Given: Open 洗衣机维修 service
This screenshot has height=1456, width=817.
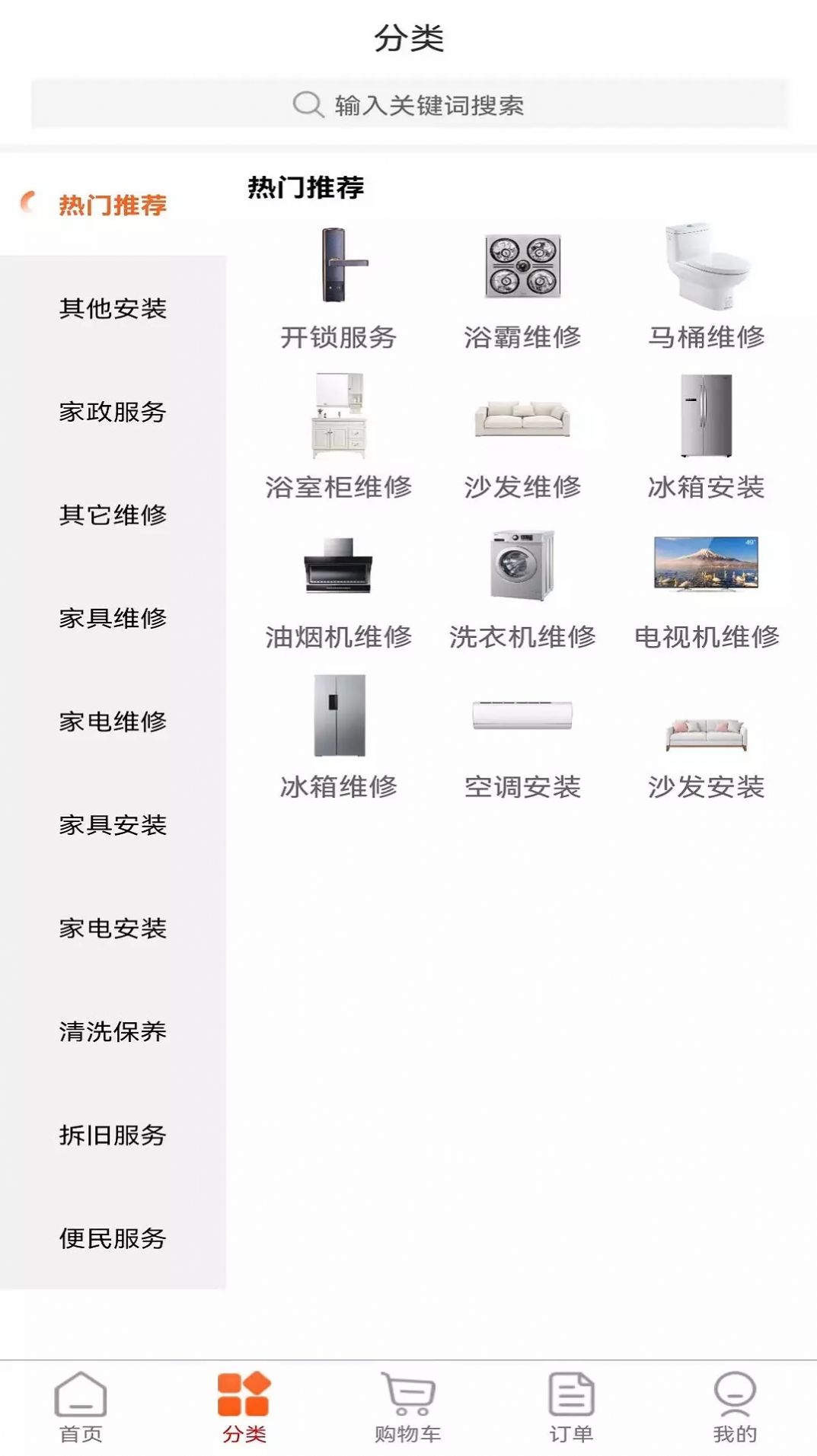Looking at the screenshot, I should point(522,588).
